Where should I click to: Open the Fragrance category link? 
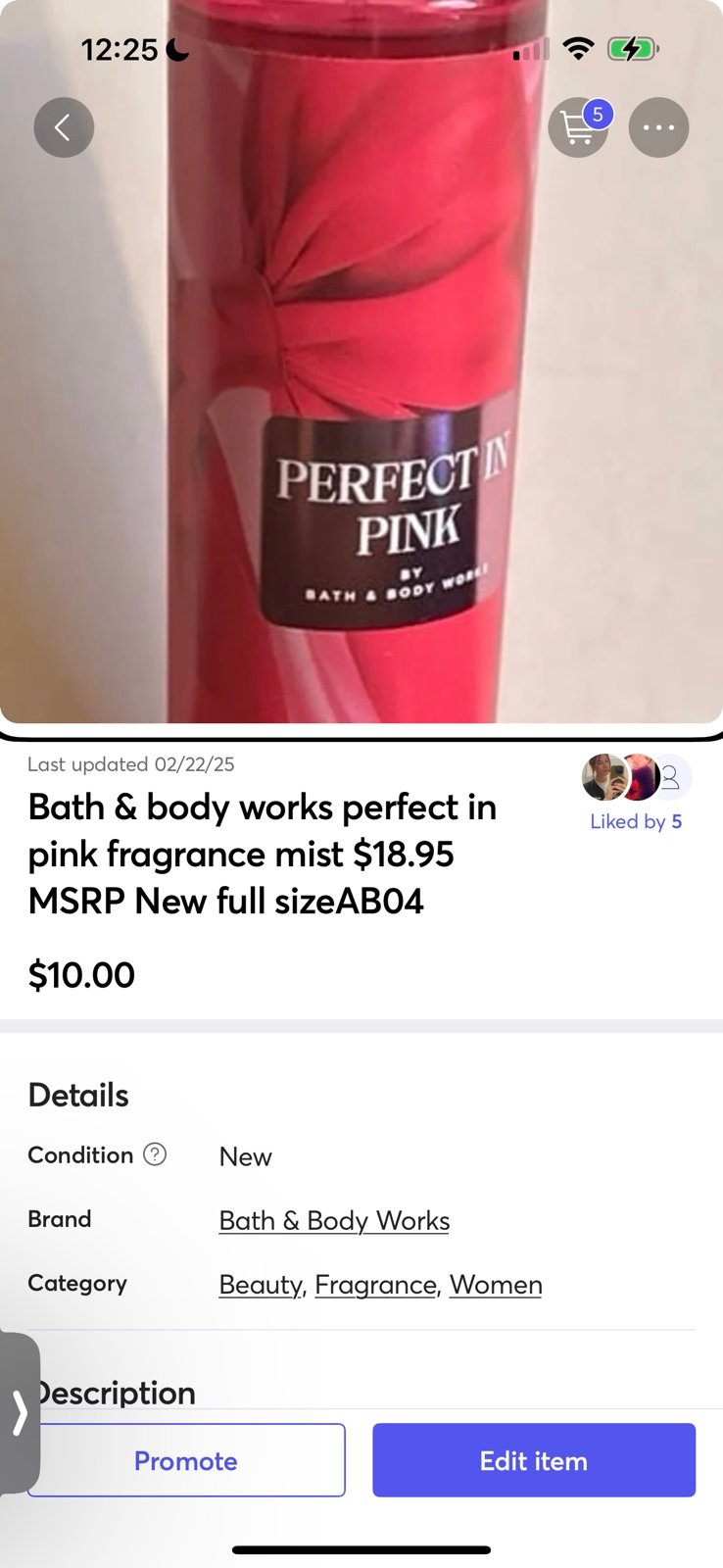pos(375,1284)
